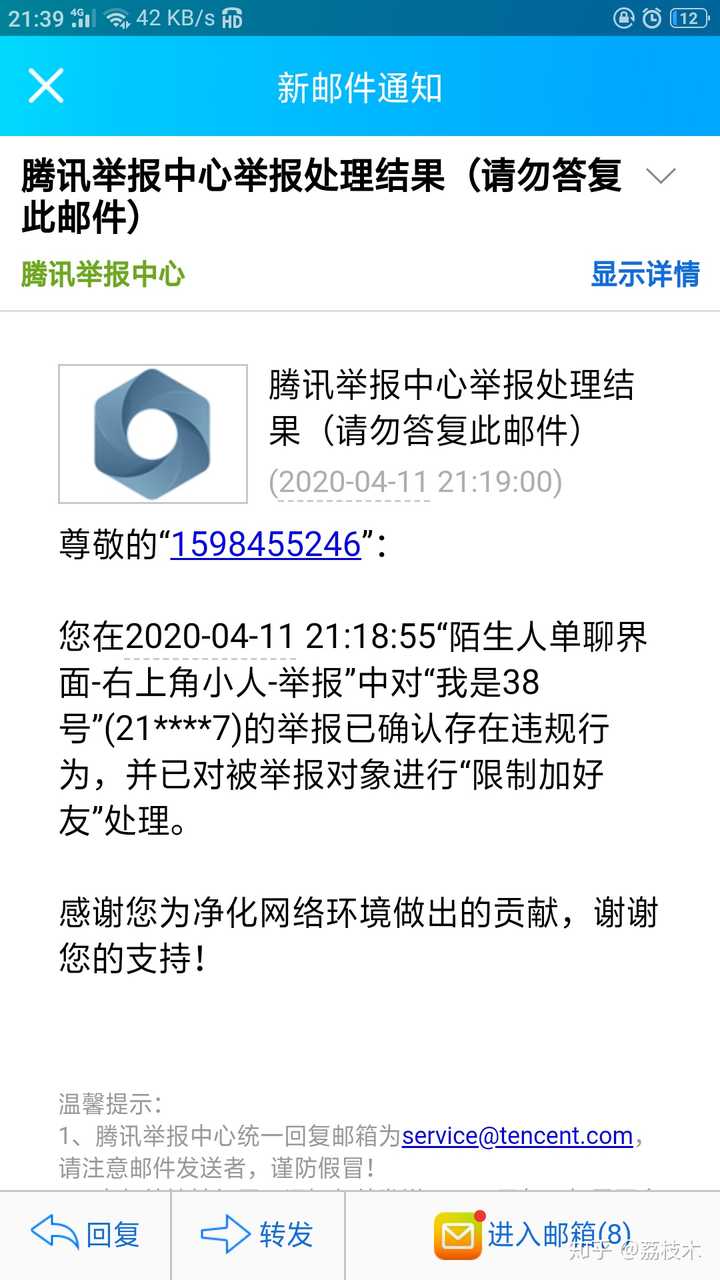This screenshot has height=1280, width=720.
Task: Tap 显示详情 to show email details
Action: point(644,273)
